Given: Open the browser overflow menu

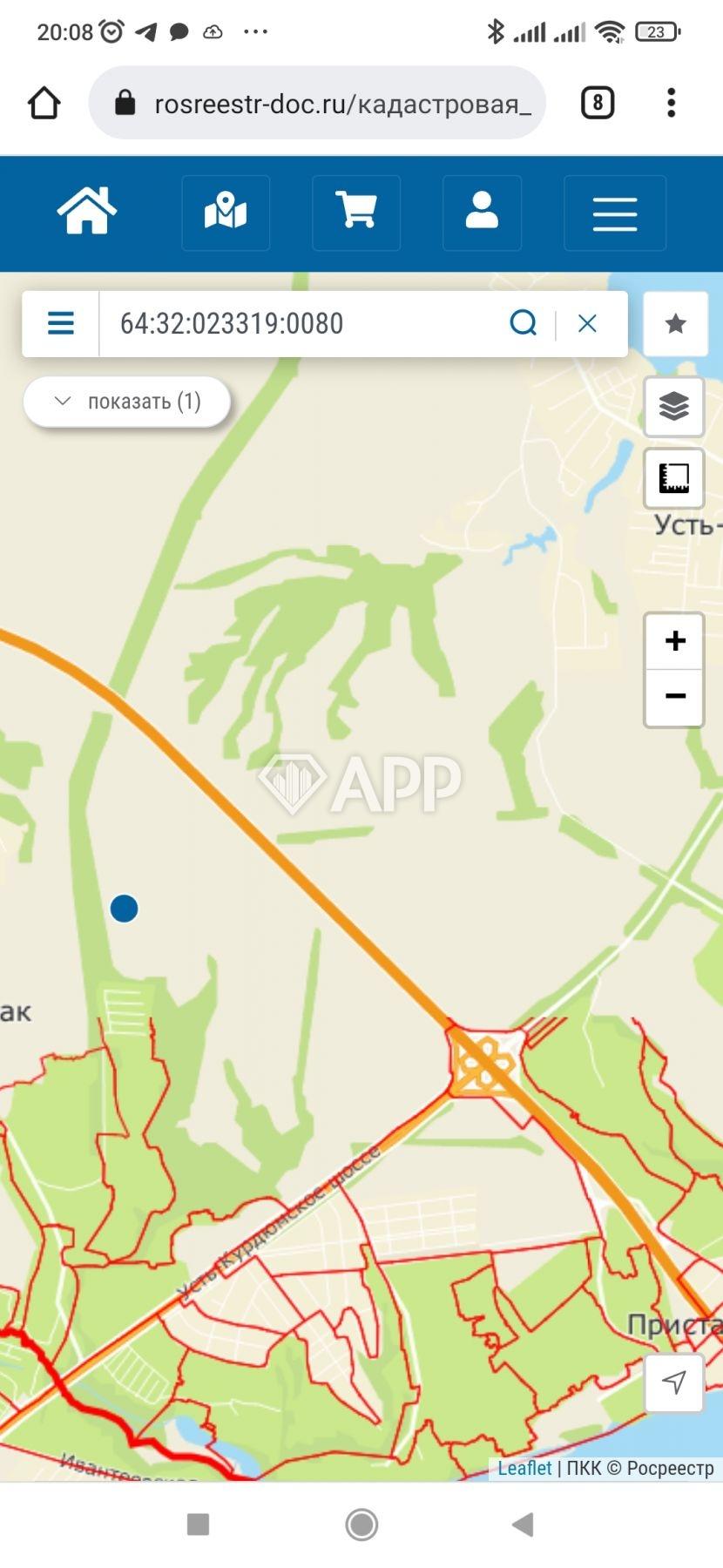Looking at the screenshot, I should click(671, 104).
